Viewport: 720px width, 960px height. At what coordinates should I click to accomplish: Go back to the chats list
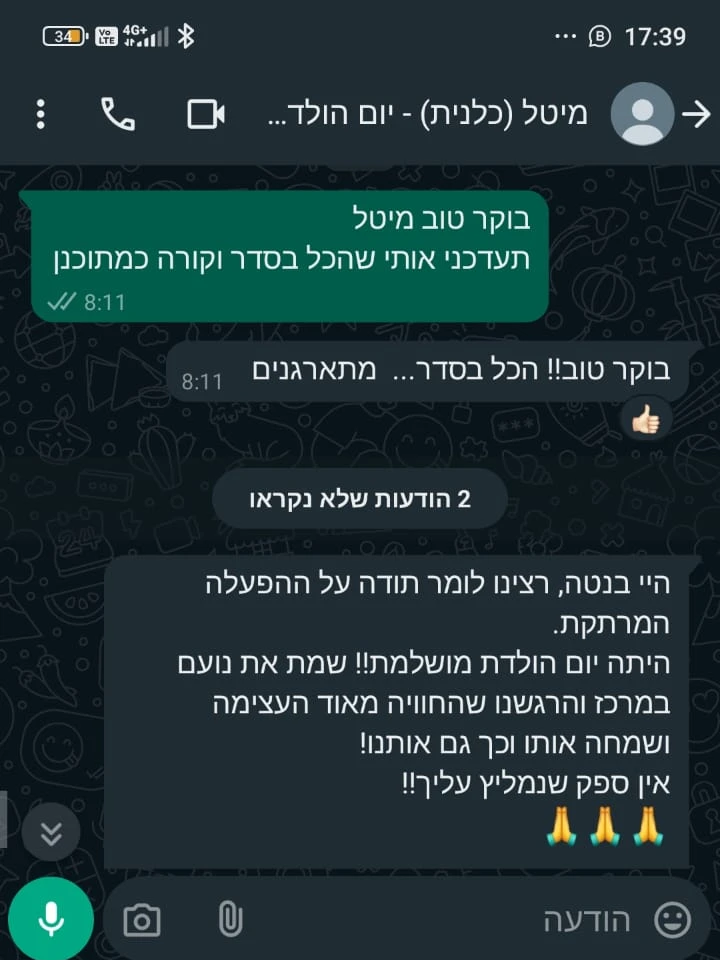click(x=695, y=115)
